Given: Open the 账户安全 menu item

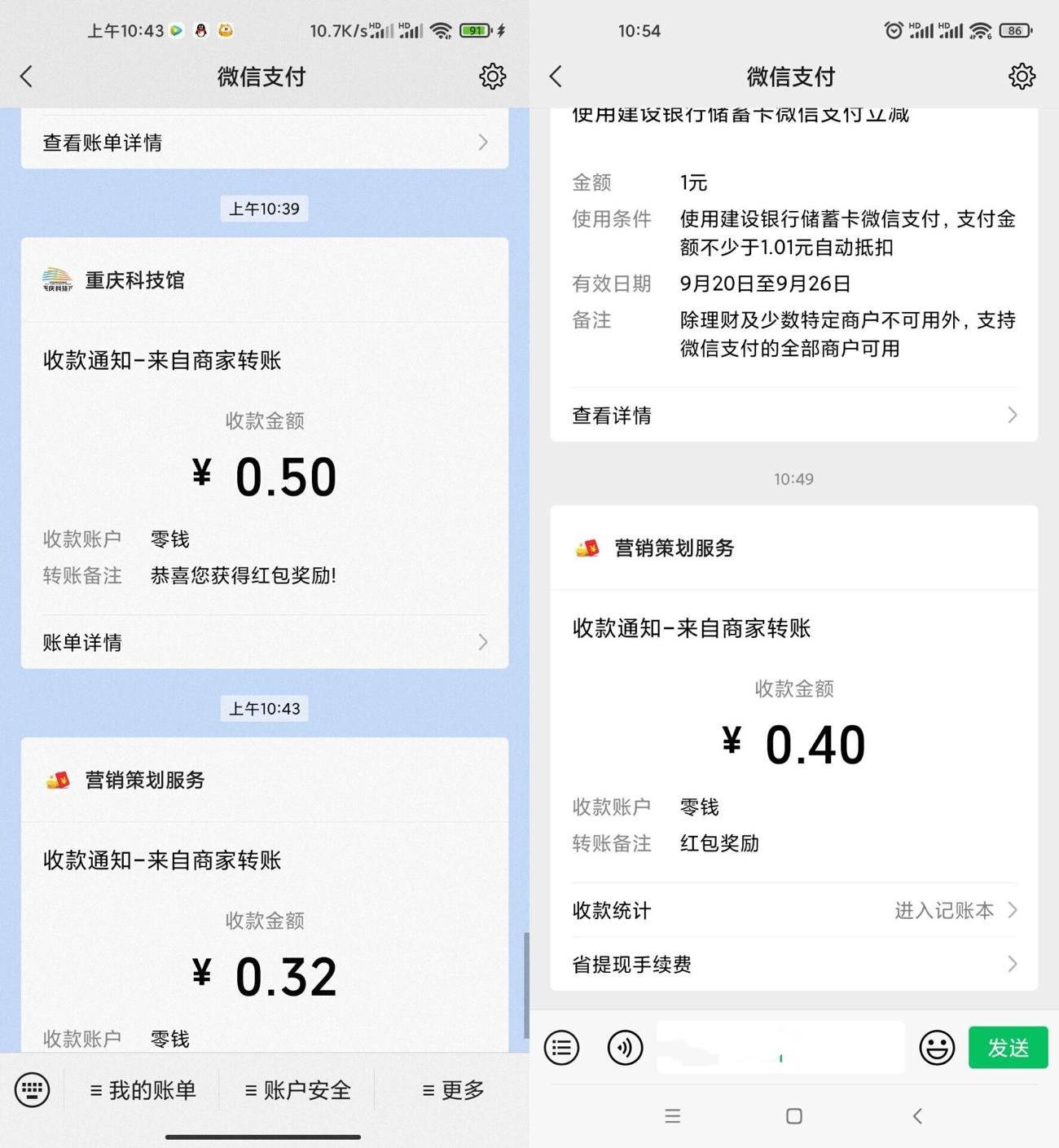Looking at the screenshot, I should click(297, 1089).
